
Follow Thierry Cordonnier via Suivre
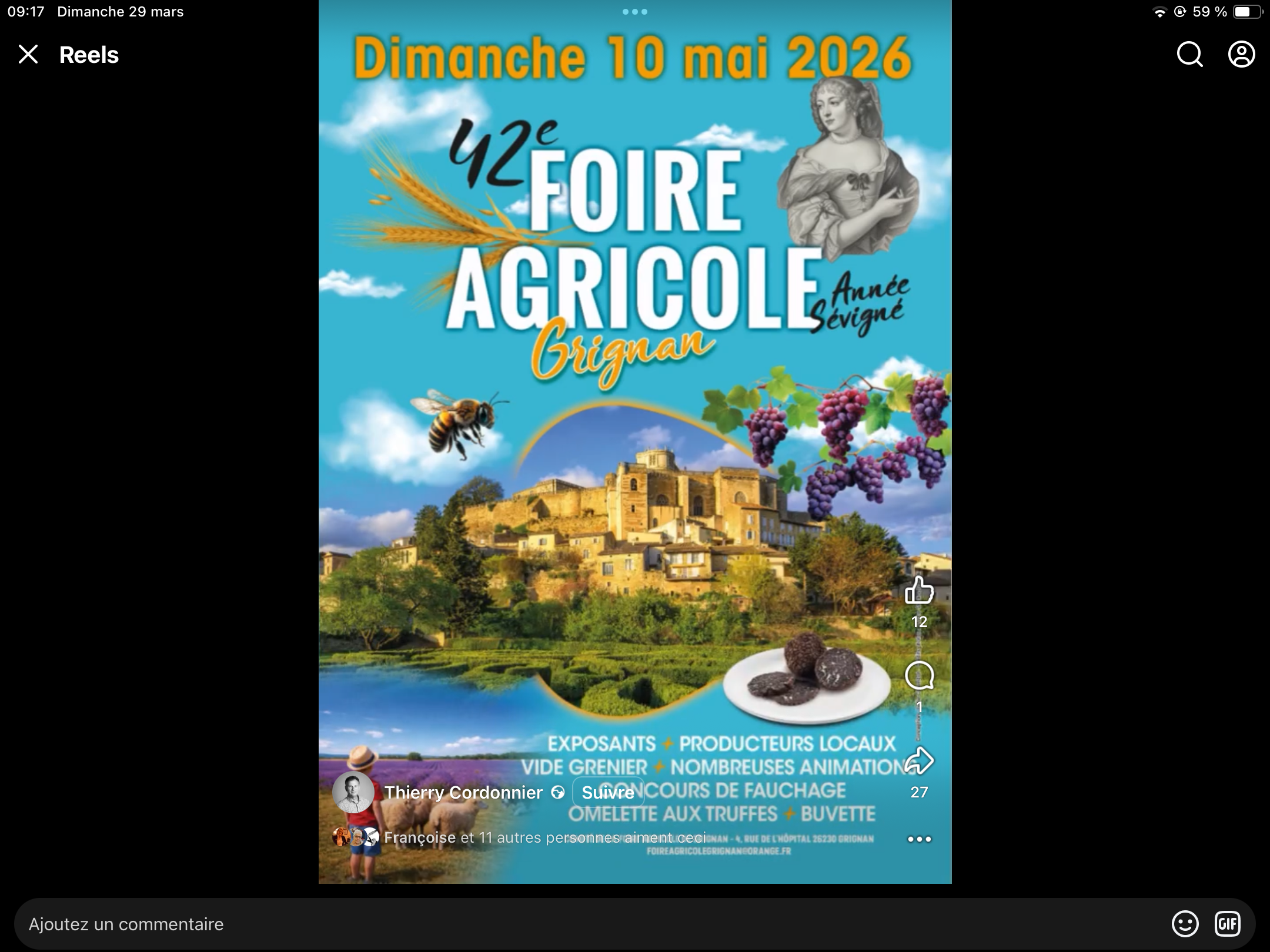(608, 792)
